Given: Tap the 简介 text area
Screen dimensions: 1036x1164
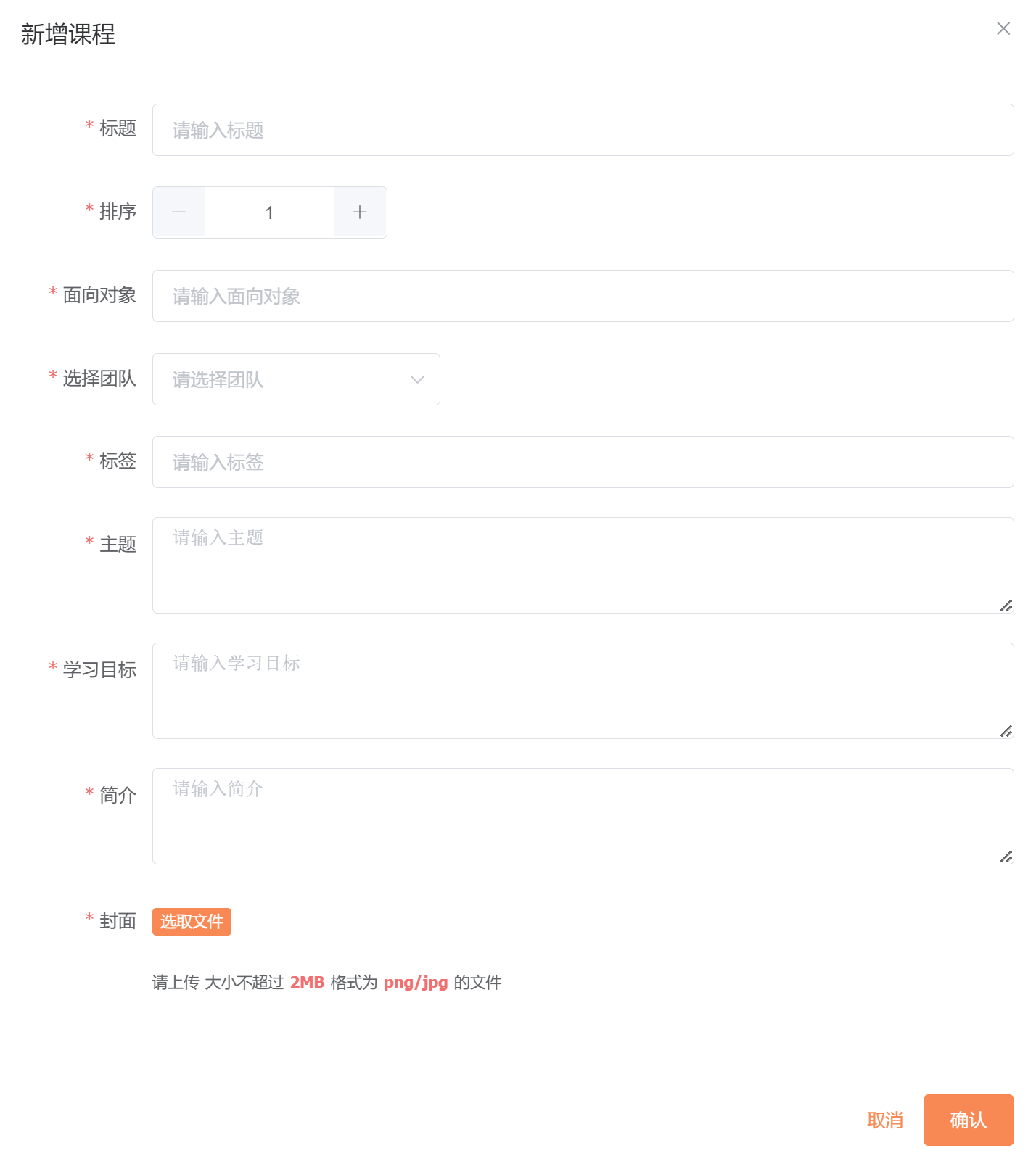Looking at the screenshot, I should pyautogui.click(x=583, y=816).
